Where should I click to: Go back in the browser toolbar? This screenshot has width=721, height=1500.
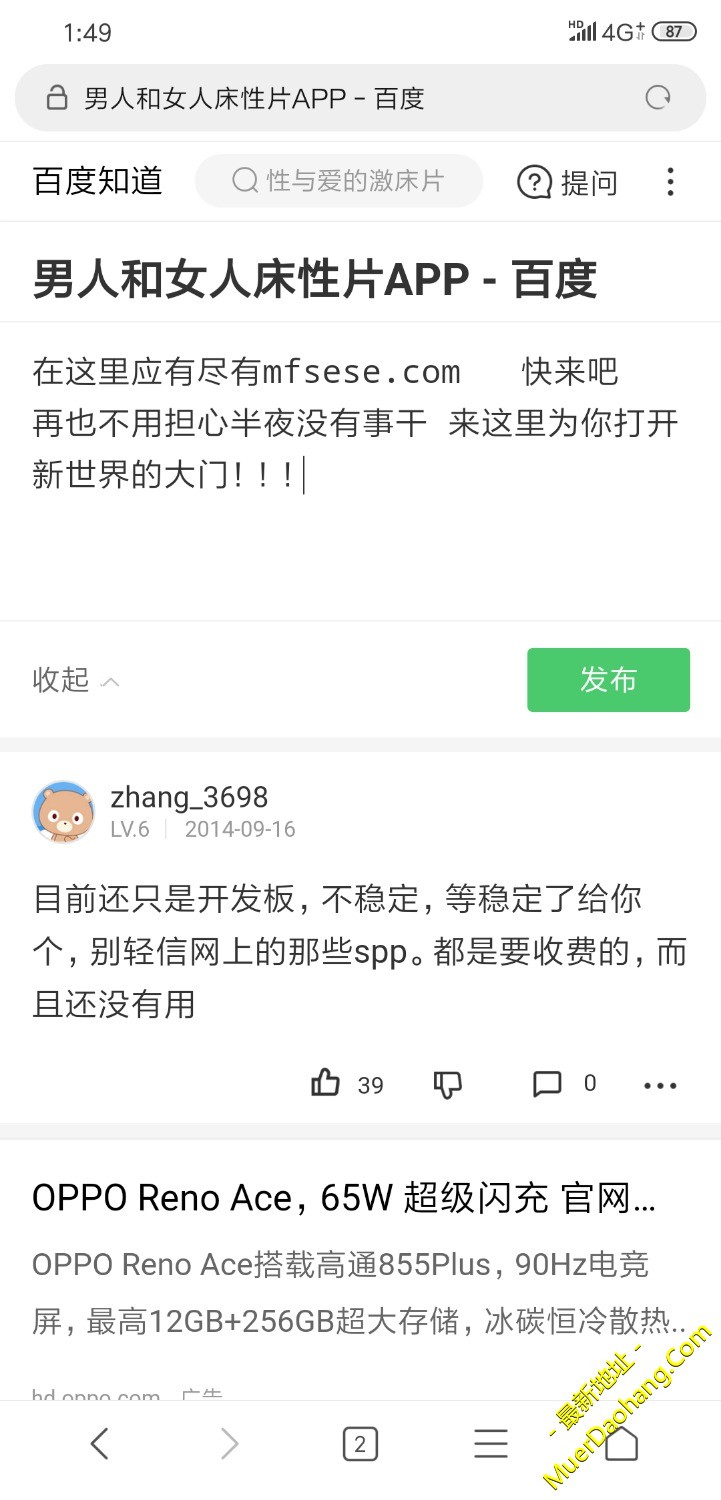point(99,1443)
